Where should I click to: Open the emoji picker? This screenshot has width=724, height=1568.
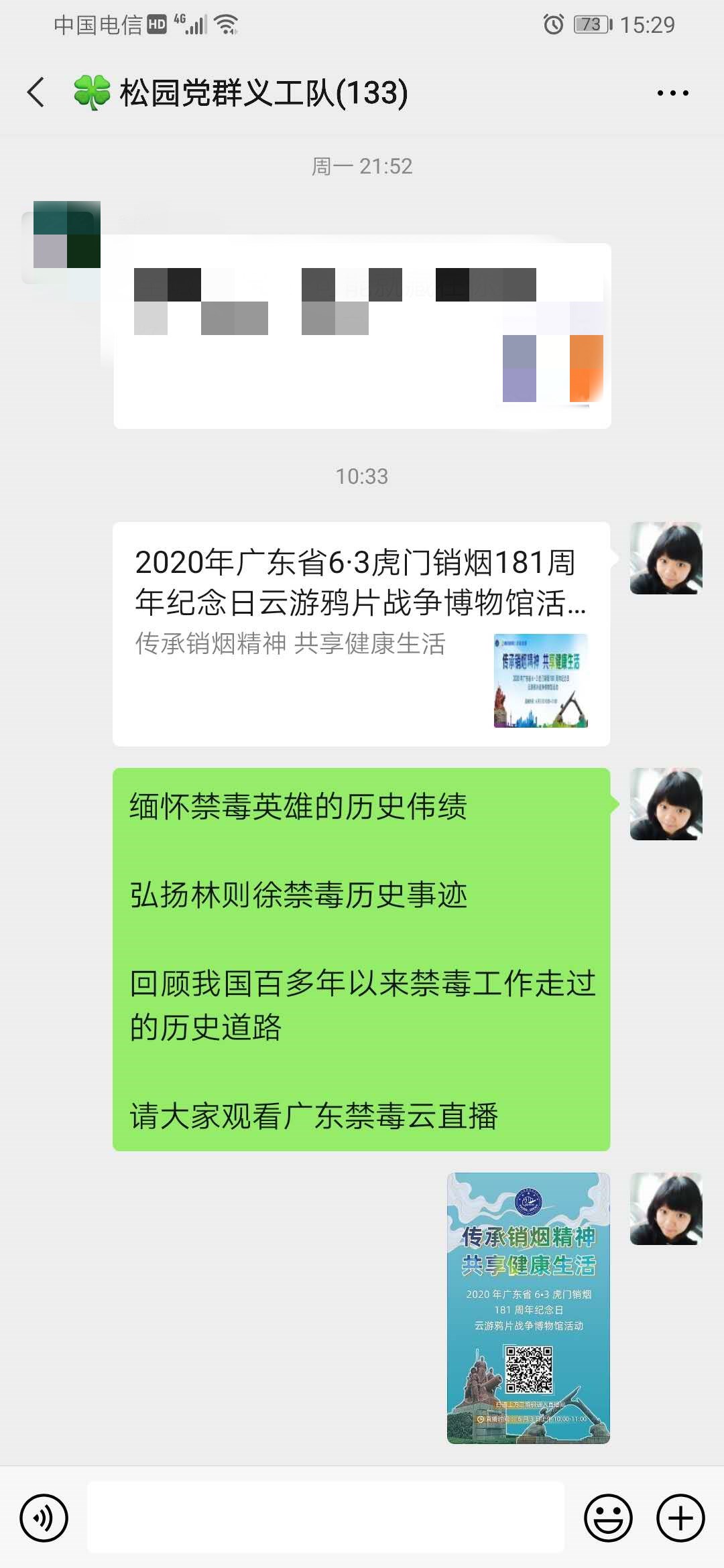tap(608, 1518)
